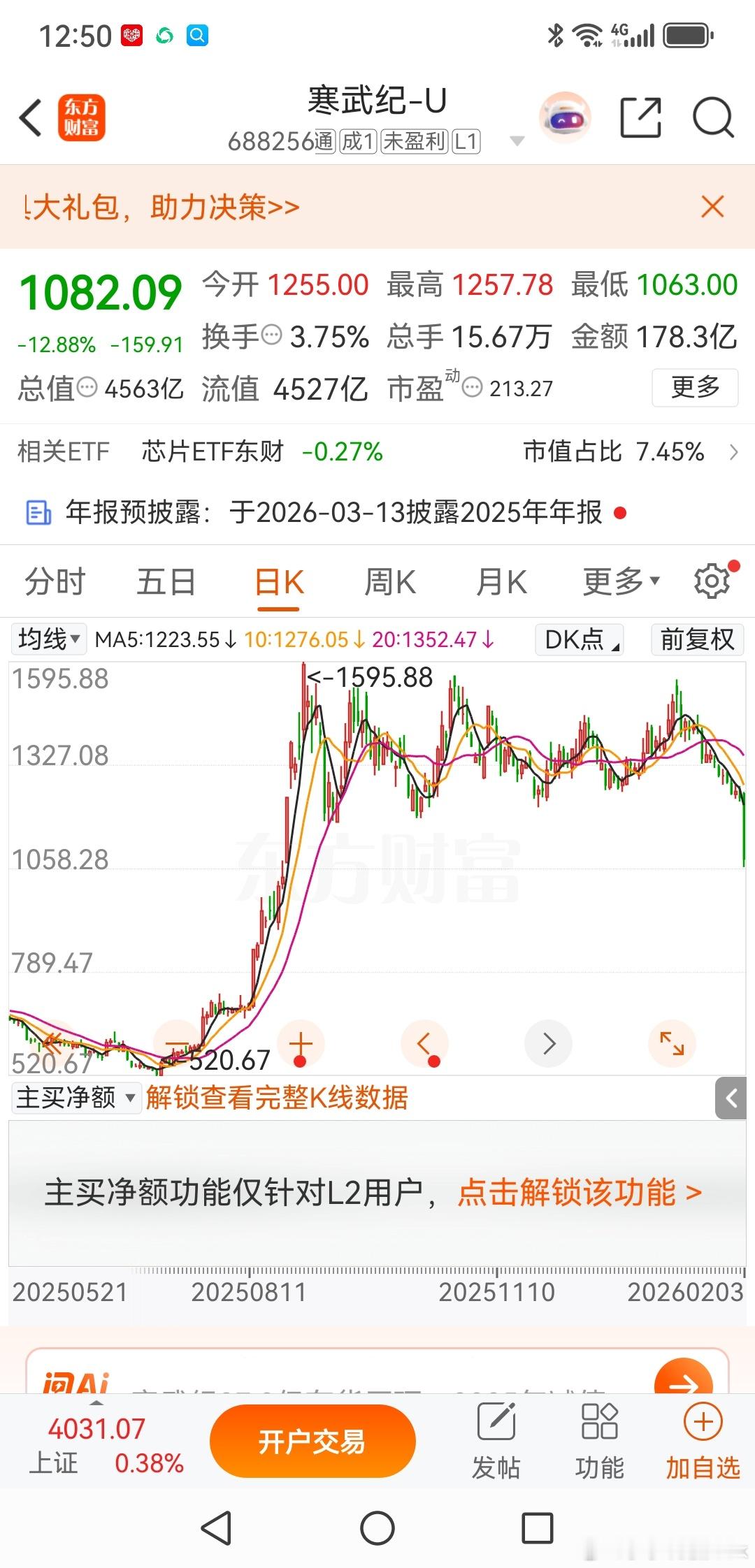Tap the back arrow to exit stock page

(x=29, y=118)
